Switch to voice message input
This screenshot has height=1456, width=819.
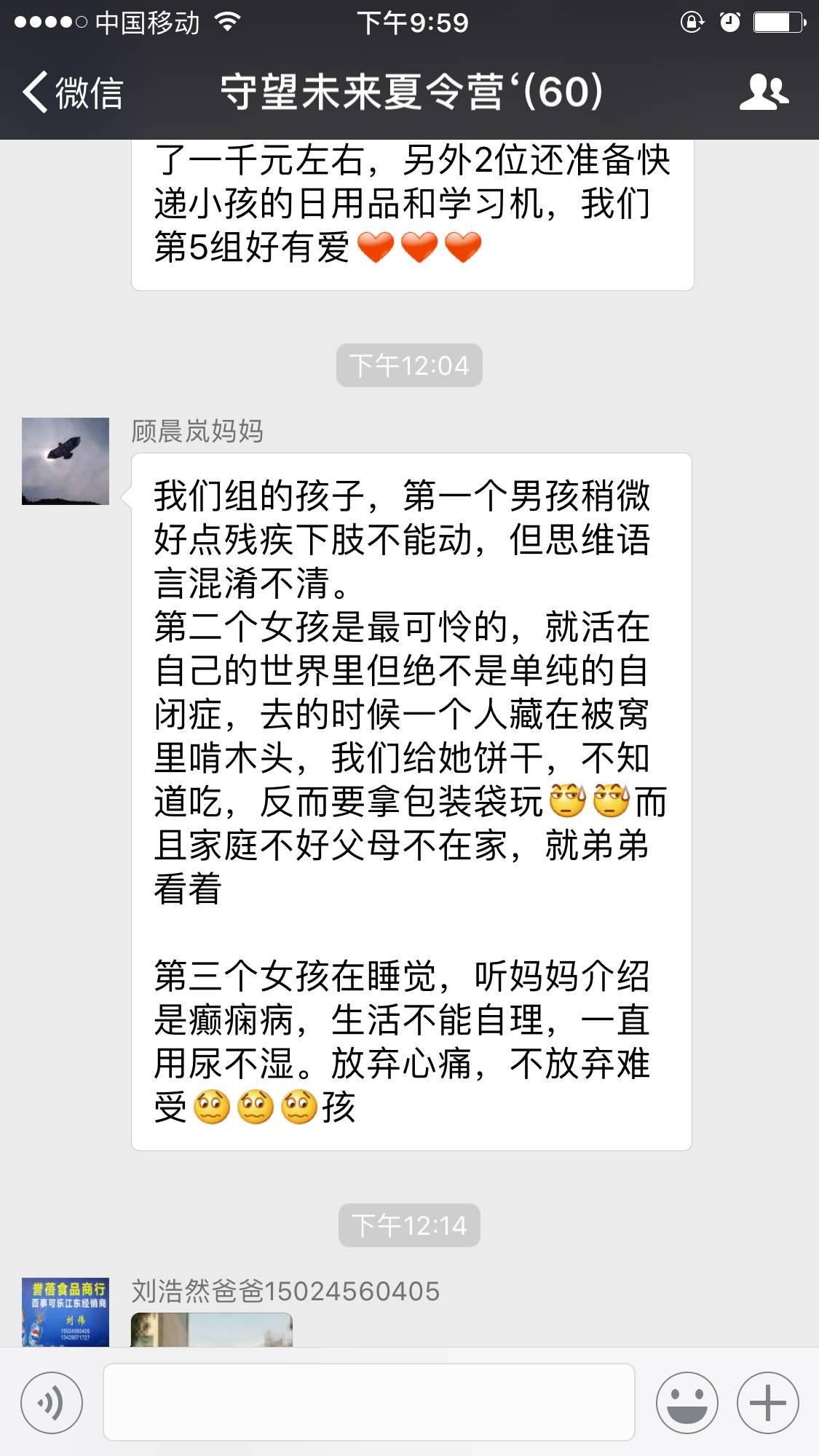(52, 1402)
